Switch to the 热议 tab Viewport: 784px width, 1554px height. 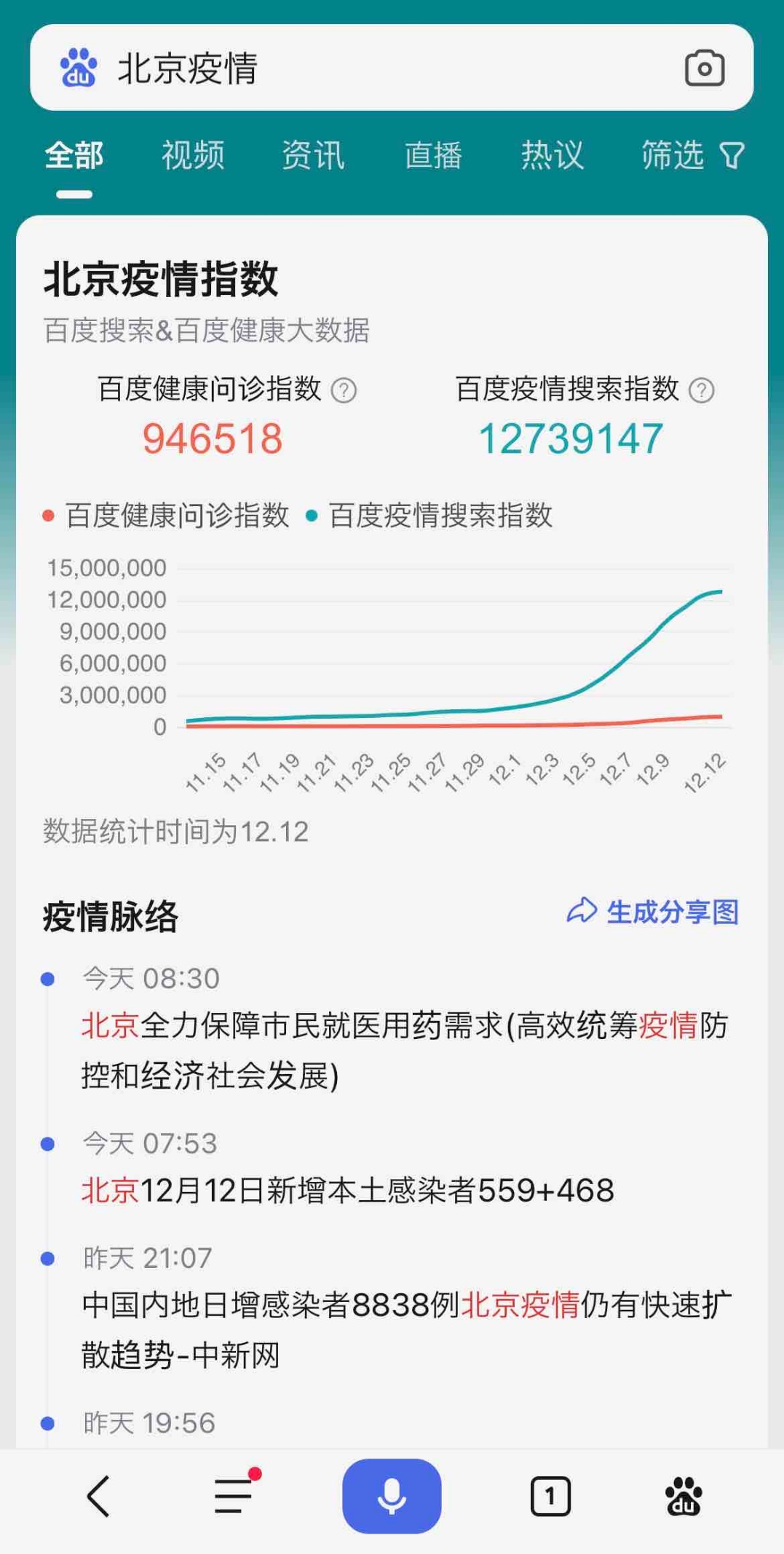point(553,155)
